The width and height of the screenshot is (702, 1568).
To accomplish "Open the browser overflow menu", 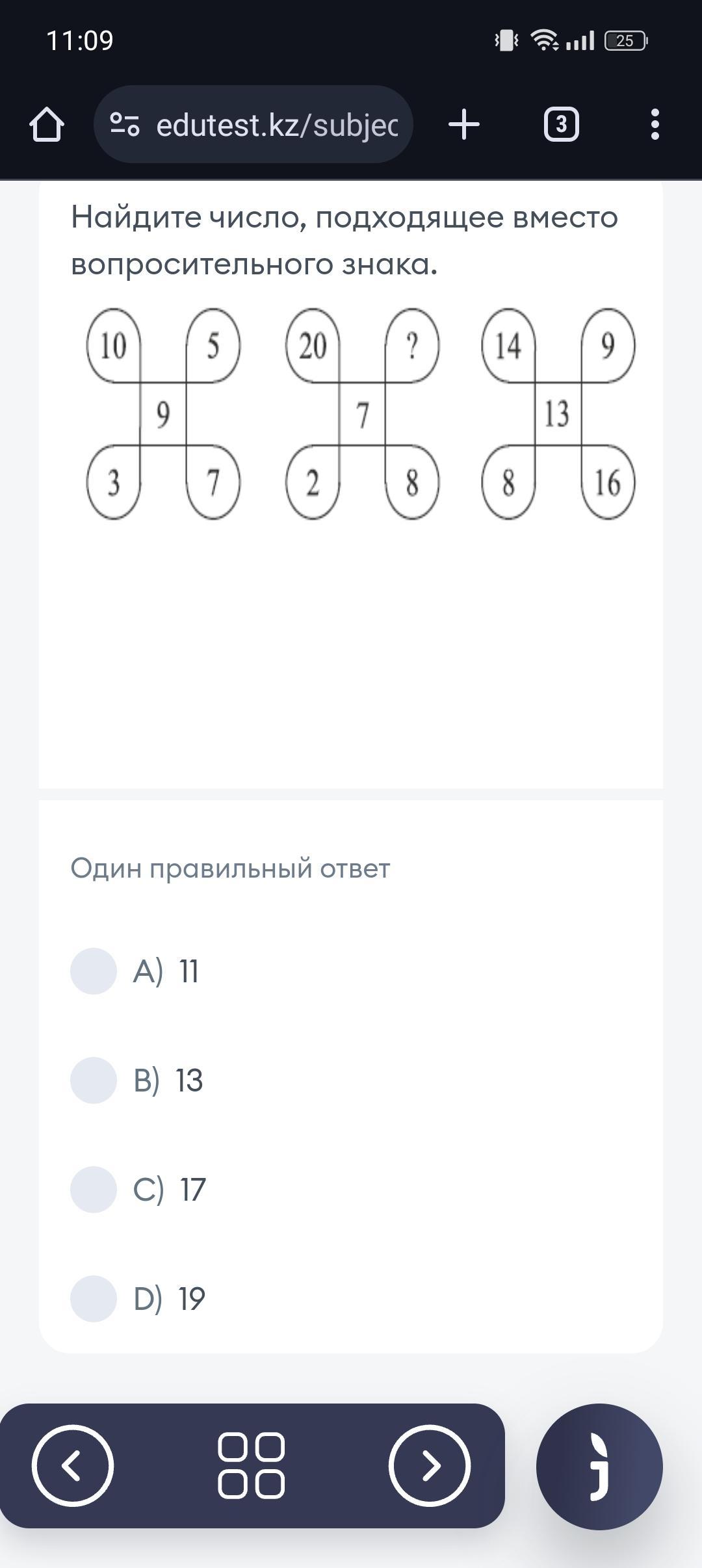I will click(x=655, y=124).
